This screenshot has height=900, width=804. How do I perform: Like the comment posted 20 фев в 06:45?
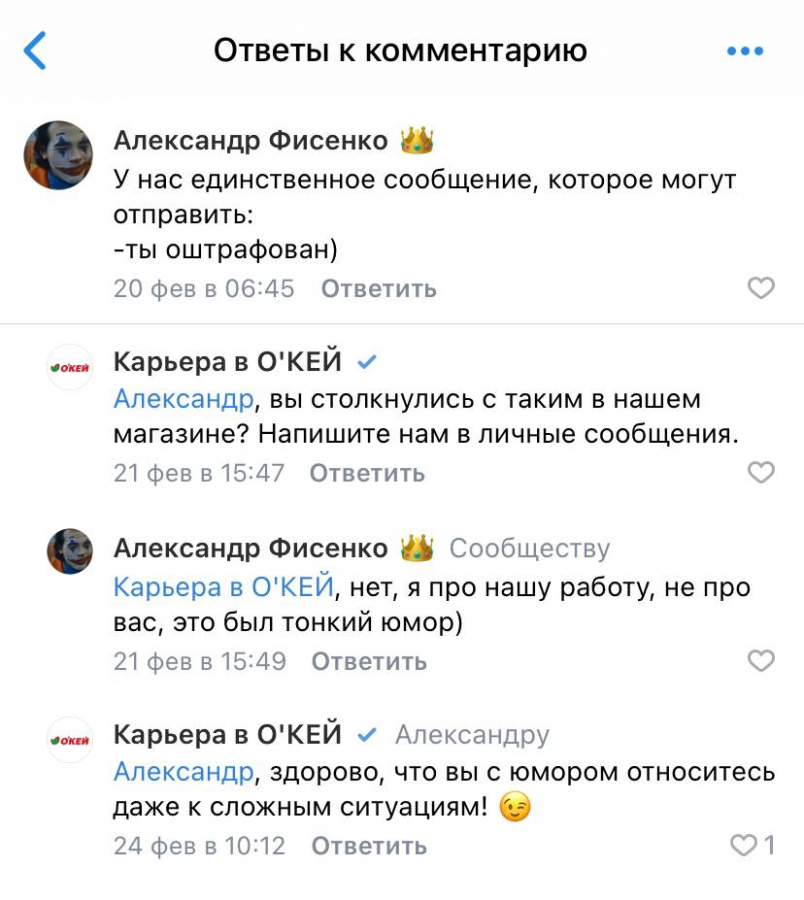761,289
